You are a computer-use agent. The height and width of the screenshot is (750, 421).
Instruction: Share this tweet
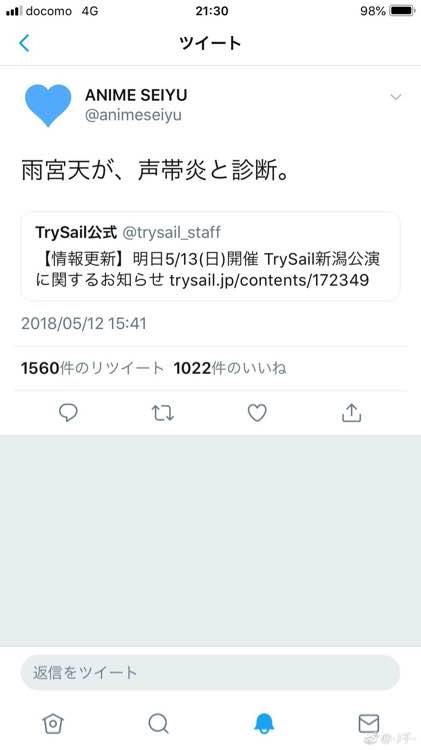point(351,413)
